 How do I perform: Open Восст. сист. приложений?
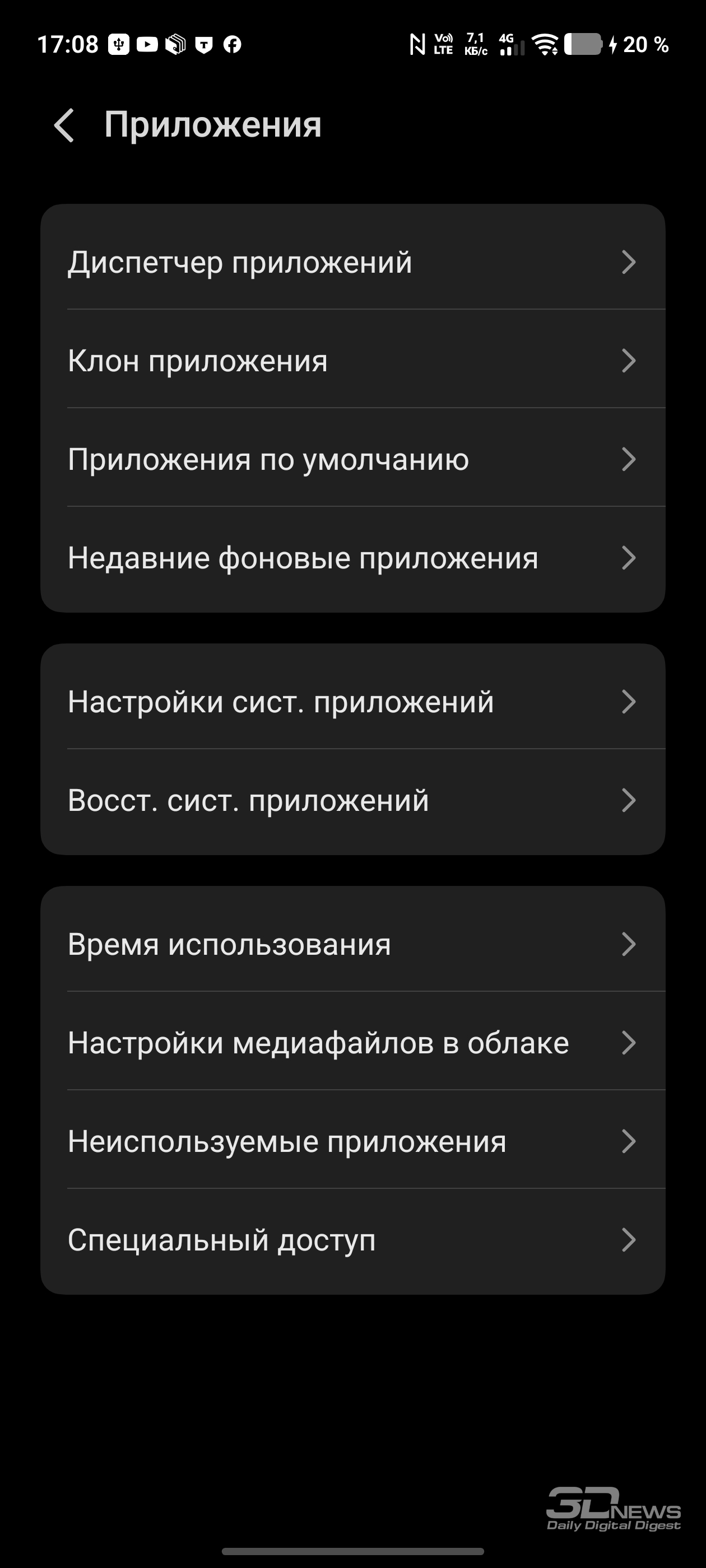coord(352,800)
